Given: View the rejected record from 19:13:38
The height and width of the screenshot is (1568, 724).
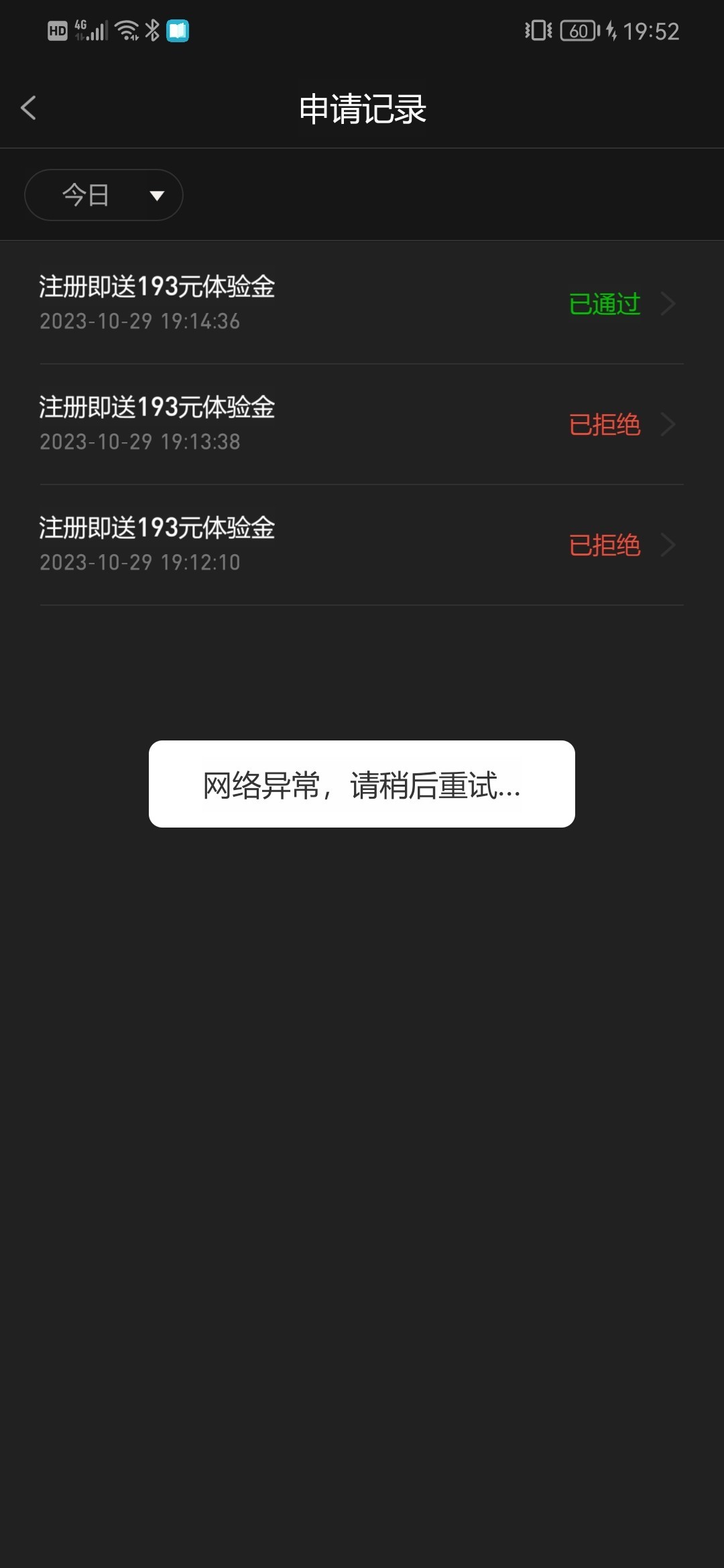Looking at the screenshot, I should (x=362, y=424).
